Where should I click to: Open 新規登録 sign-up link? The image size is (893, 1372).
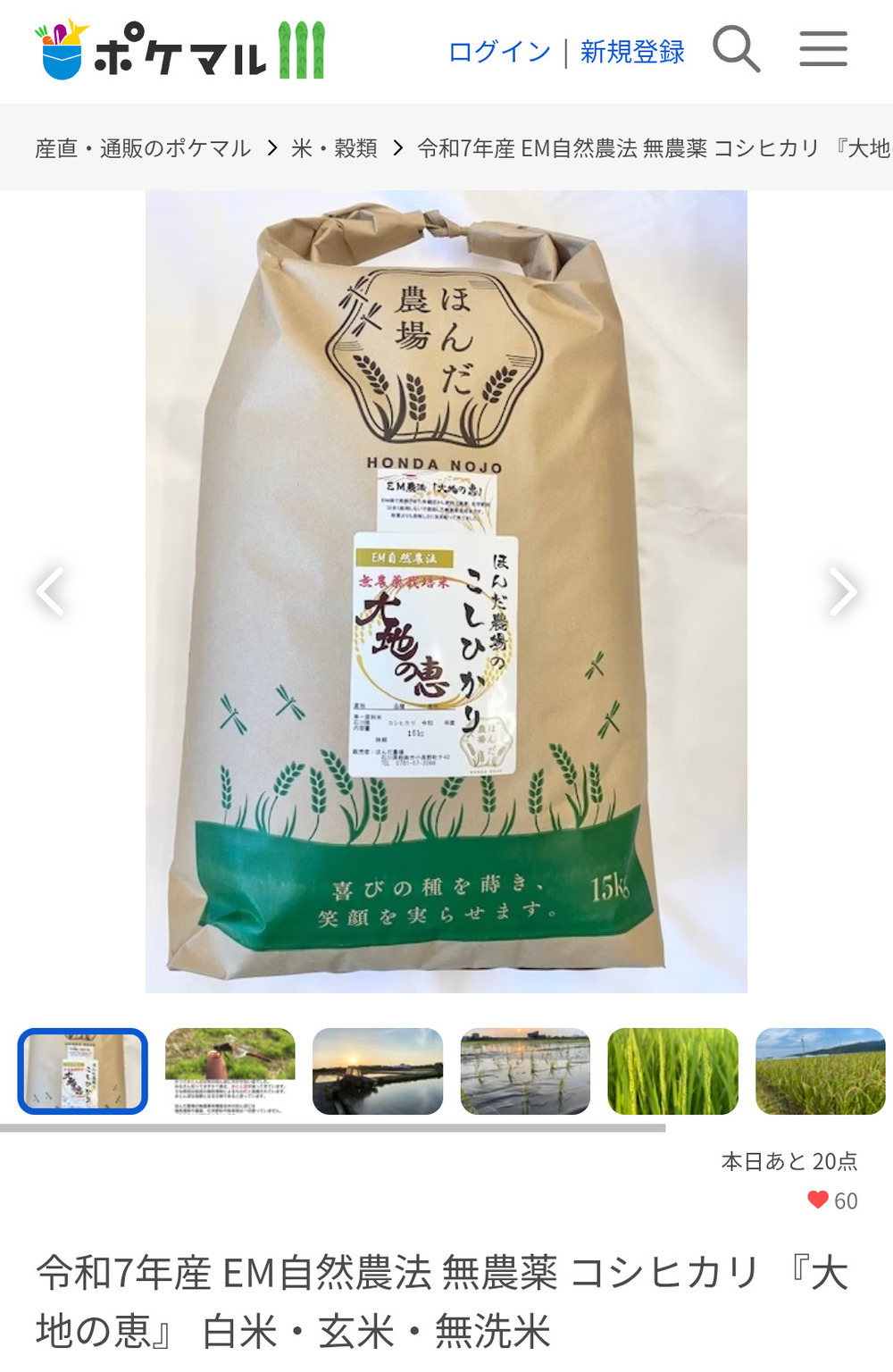click(x=632, y=52)
